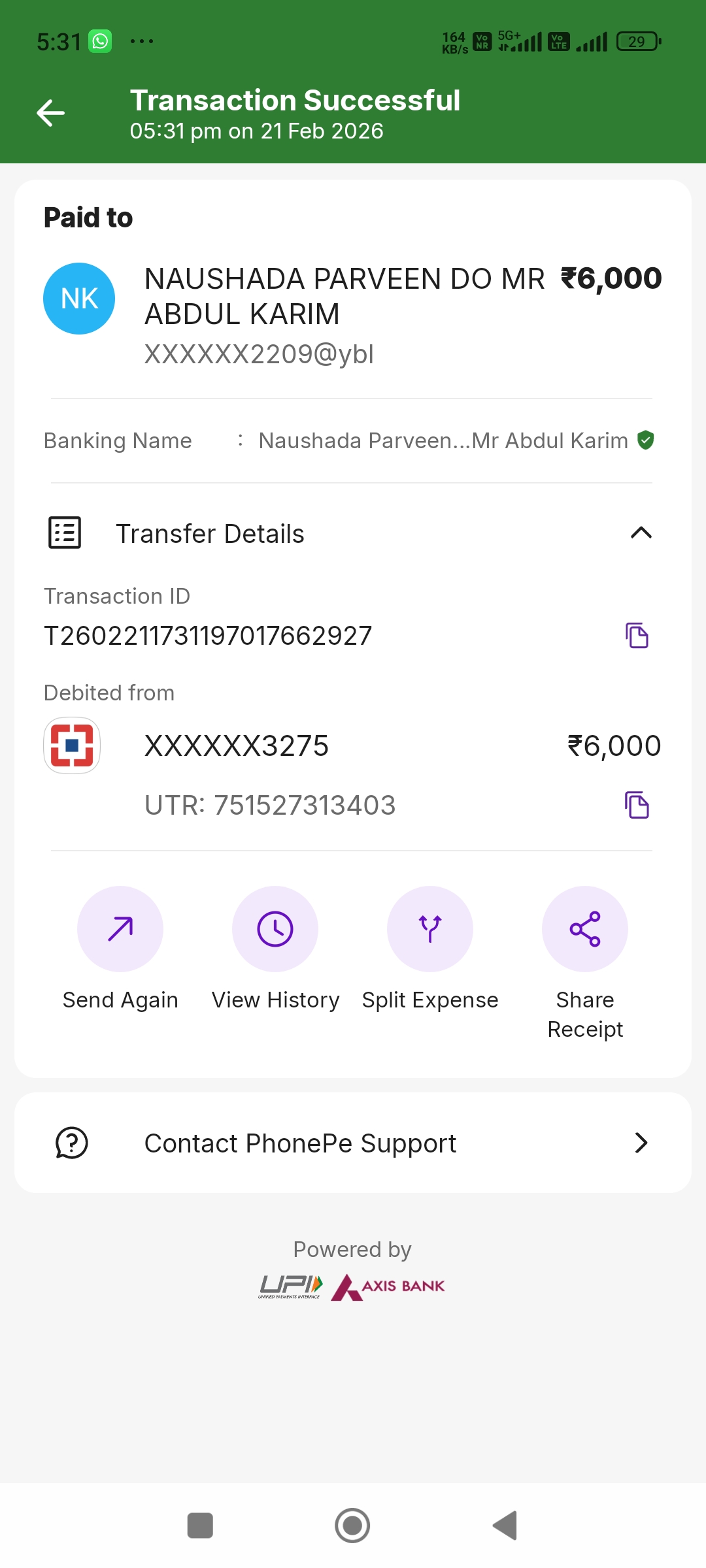Select Split Expense
The width and height of the screenshot is (706, 1568).
[x=430, y=929]
